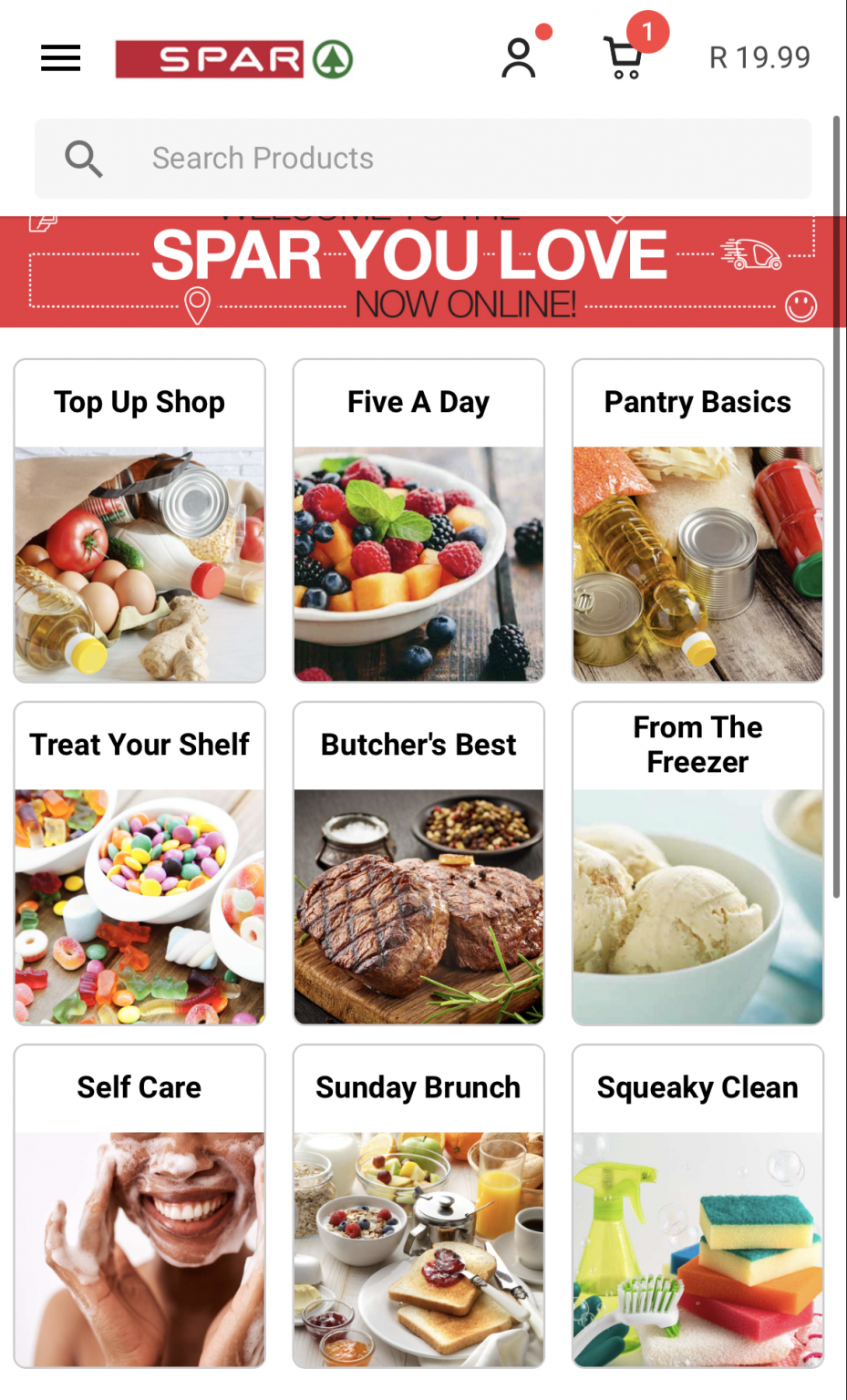Screen dimensions: 847x1400
Task: Tap the notification dot on the profile icon
Action: point(544,30)
